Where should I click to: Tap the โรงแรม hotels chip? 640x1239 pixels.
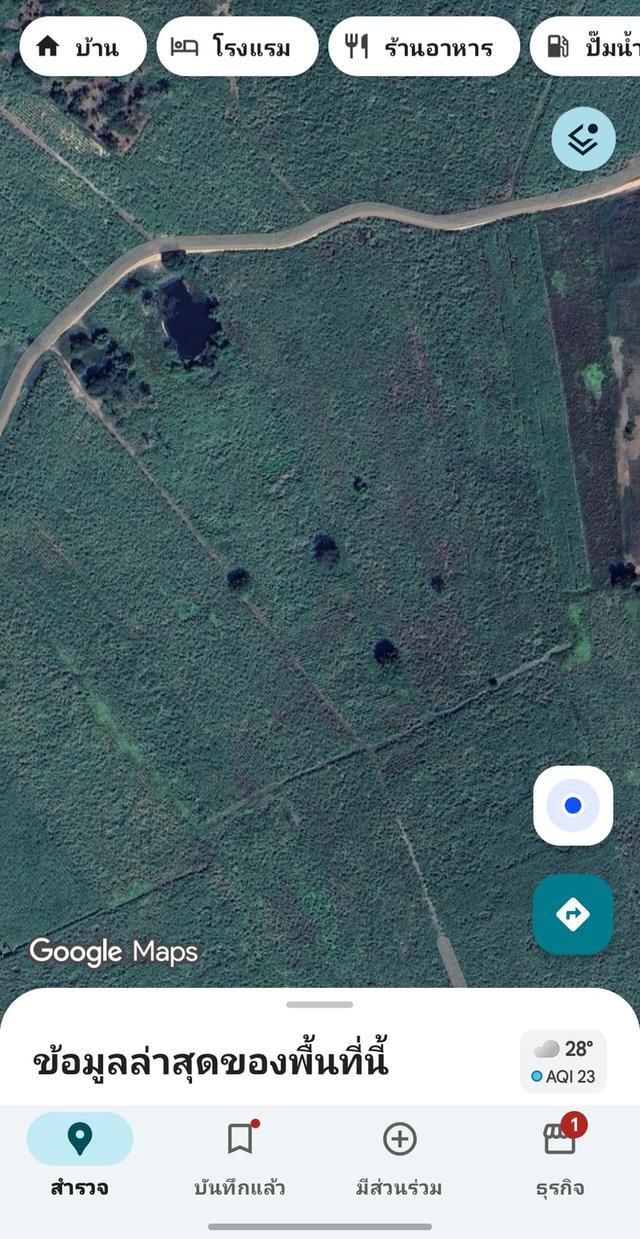pyautogui.click(x=237, y=46)
